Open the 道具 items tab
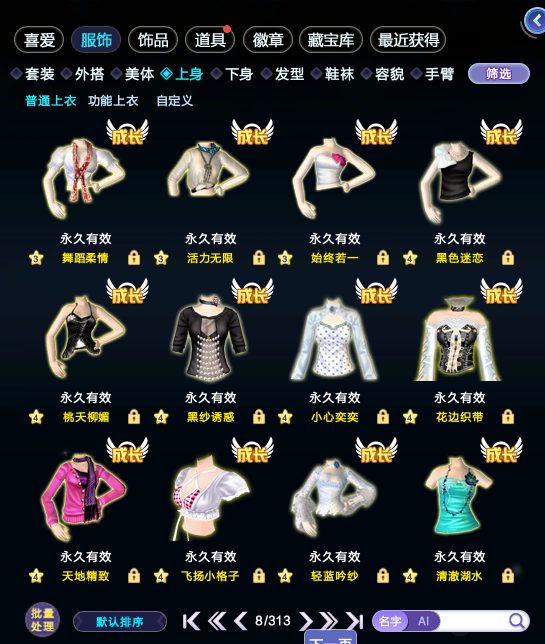Screen dimensions: 545x644 pos(210,40)
